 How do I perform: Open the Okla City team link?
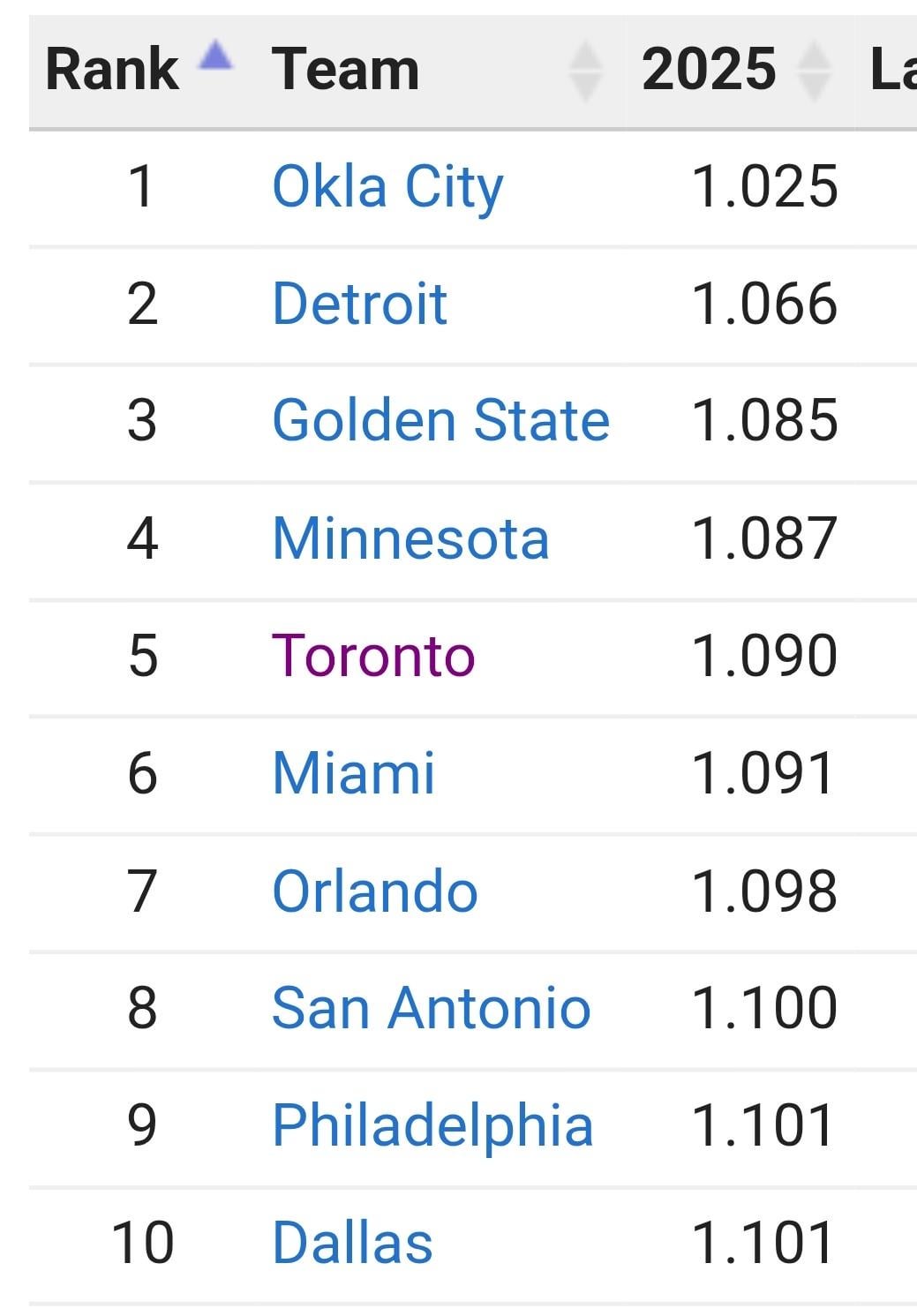click(x=387, y=187)
